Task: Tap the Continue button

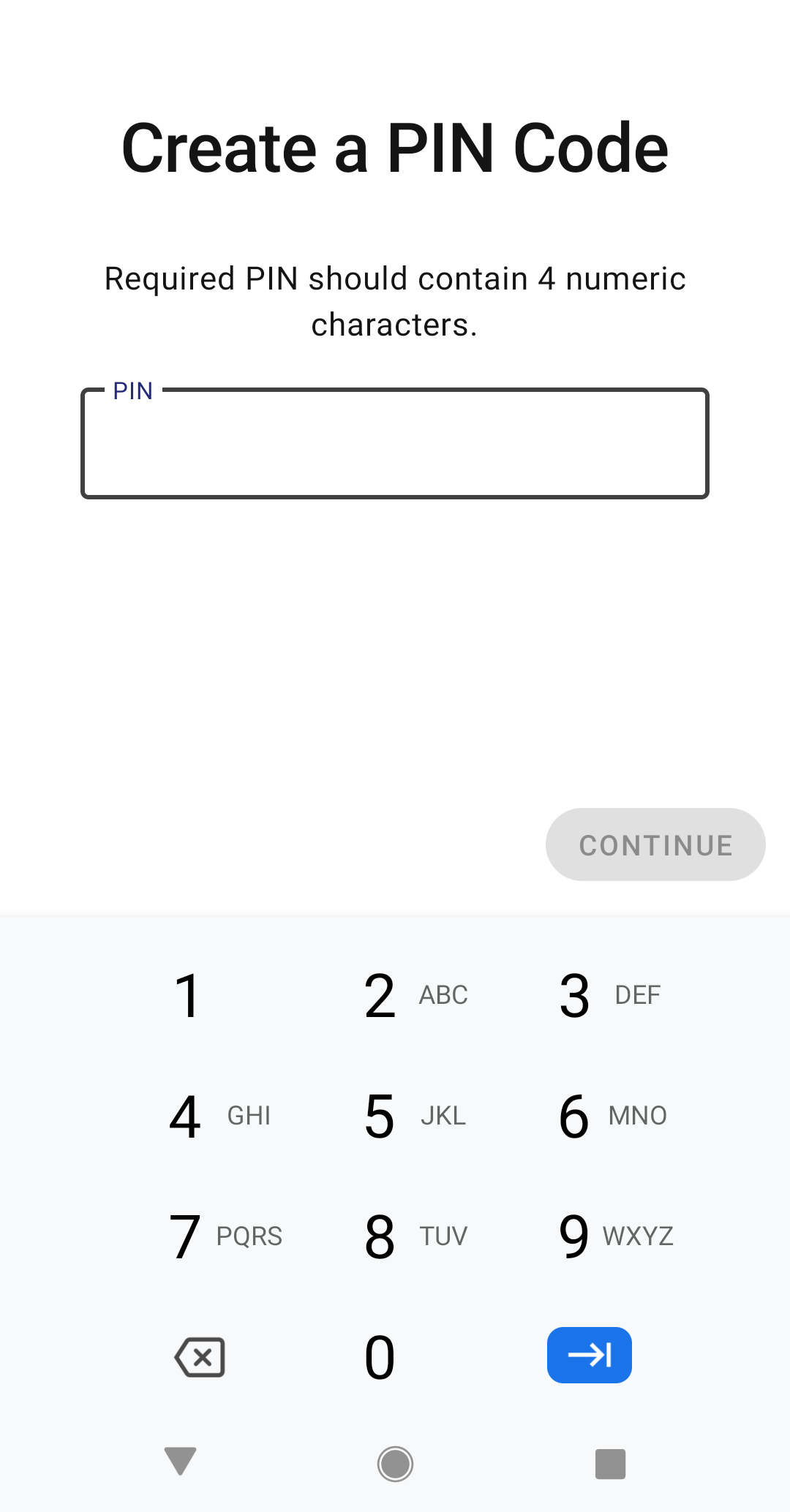Action: [655, 844]
